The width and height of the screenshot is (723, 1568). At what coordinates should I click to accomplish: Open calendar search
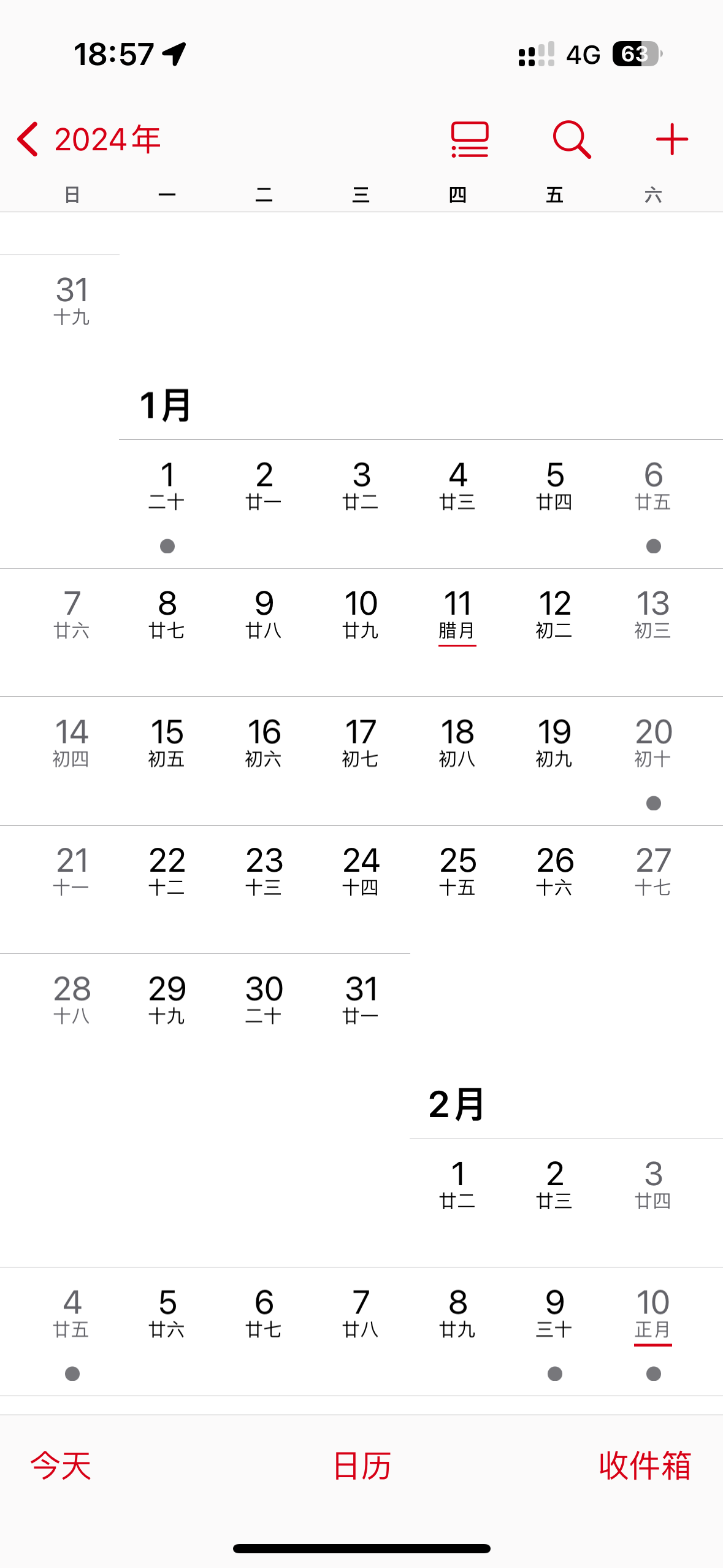click(572, 139)
